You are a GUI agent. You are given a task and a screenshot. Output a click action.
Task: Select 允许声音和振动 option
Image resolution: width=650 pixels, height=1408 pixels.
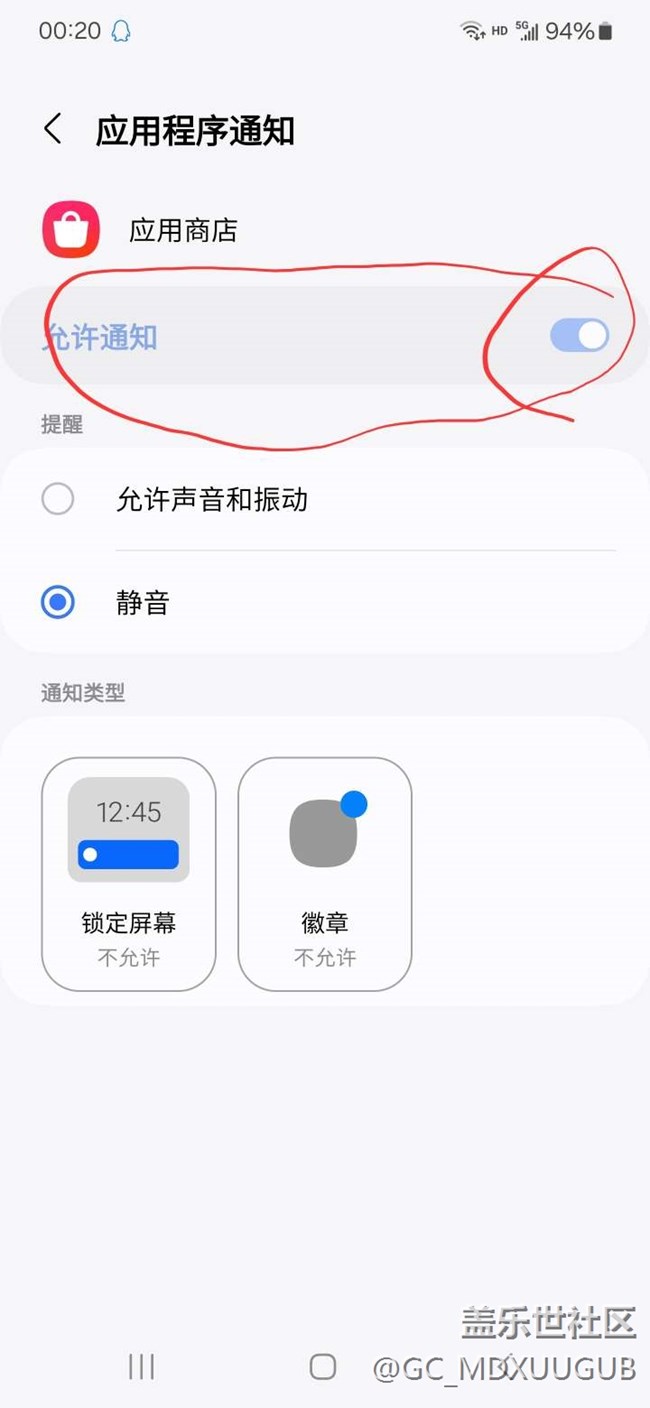click(x=325, y=499)
